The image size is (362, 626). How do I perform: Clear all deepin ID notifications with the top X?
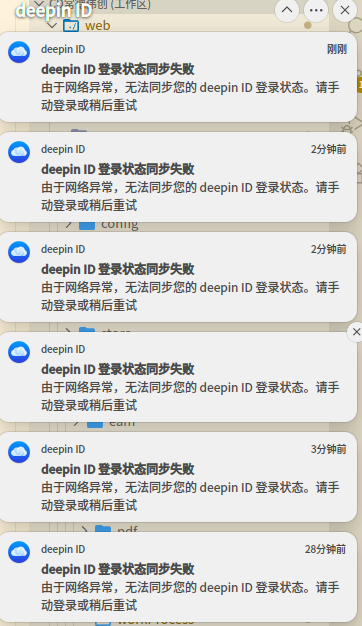tap(345, 10)
